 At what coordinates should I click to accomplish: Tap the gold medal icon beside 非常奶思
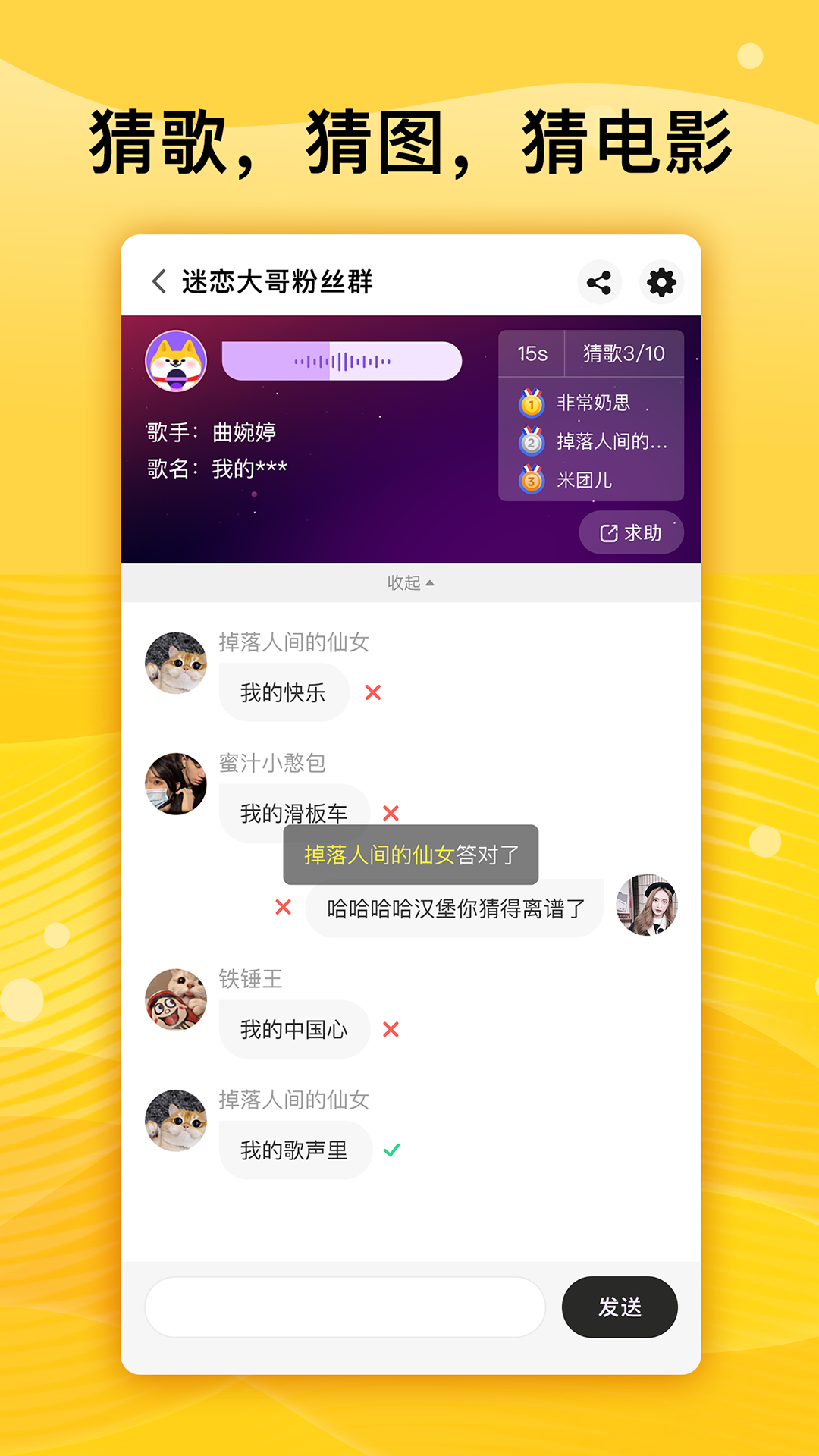click(532, 404)
